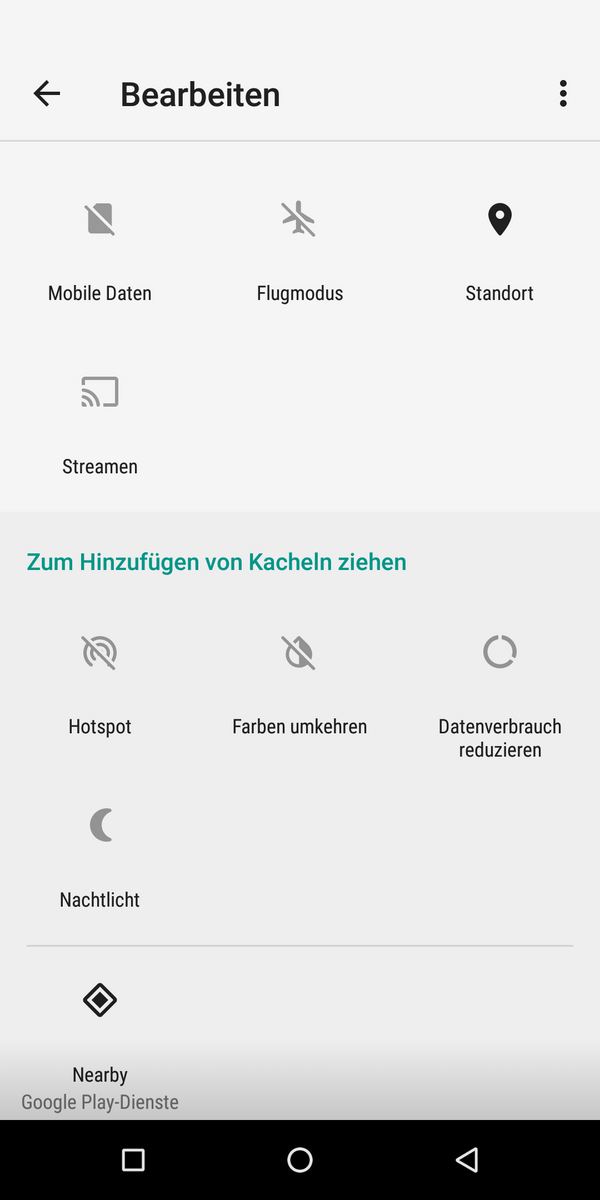Screen dimensions: 600x1200
Task: Select the Nearby tile
Action: 100,1030
